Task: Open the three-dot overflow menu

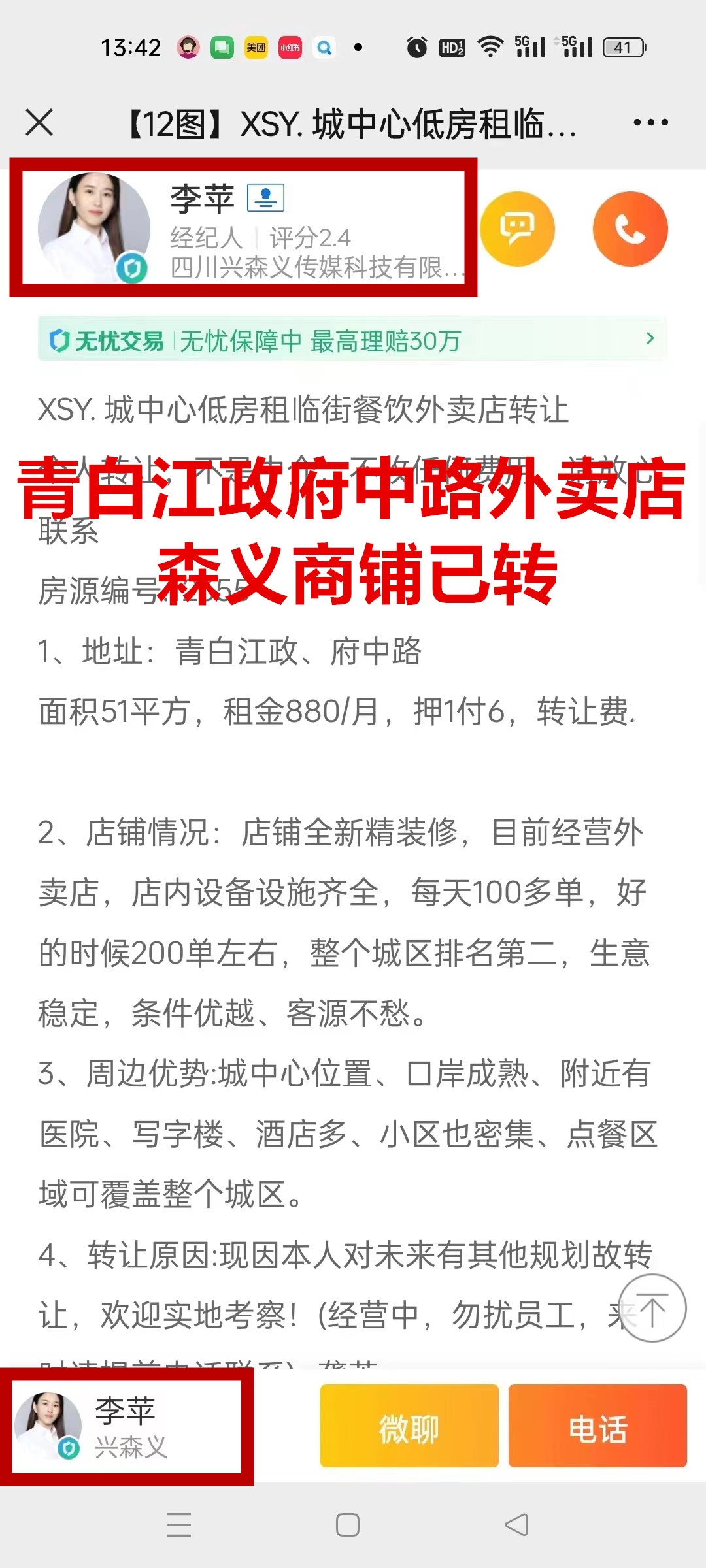Action: (650, 122)
